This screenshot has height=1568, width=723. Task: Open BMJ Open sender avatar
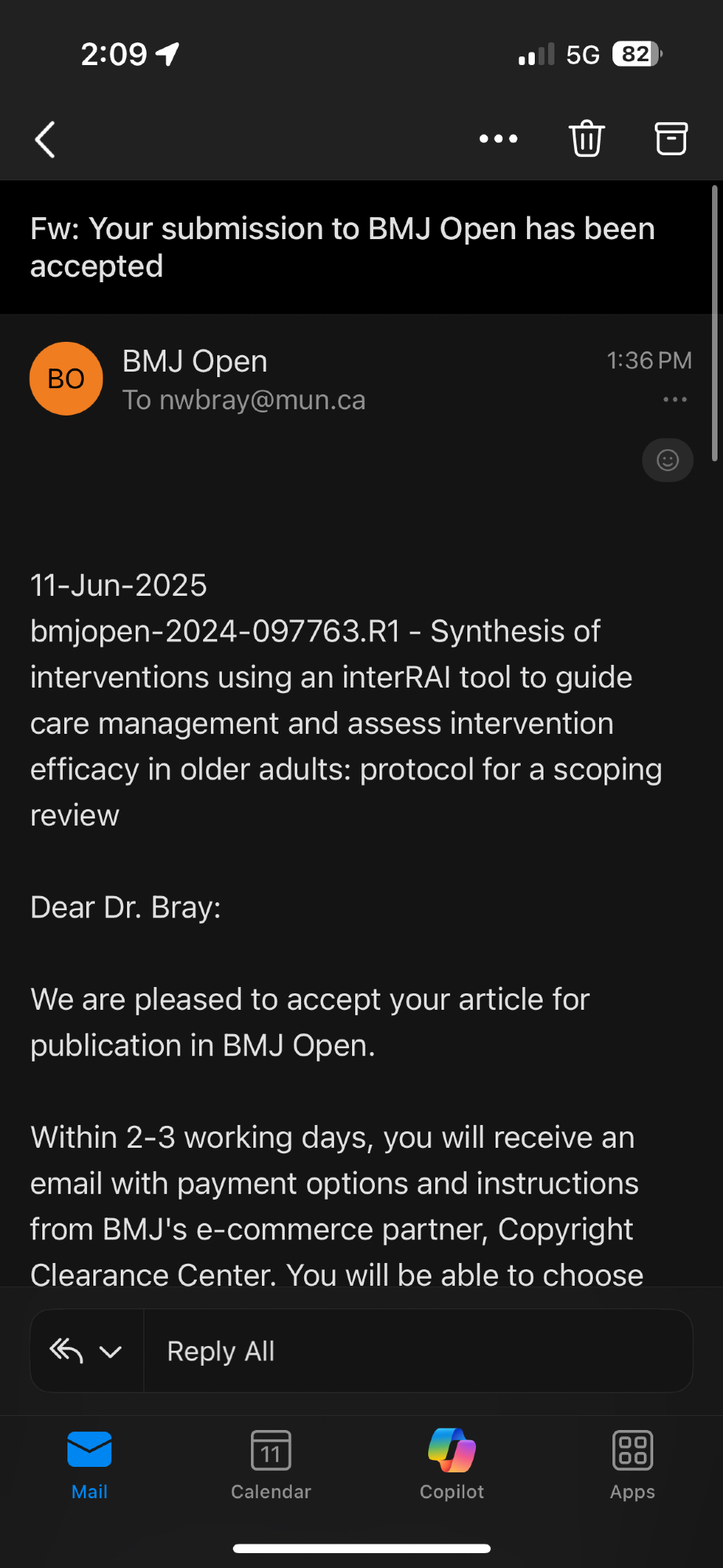(x=66, y=379)
